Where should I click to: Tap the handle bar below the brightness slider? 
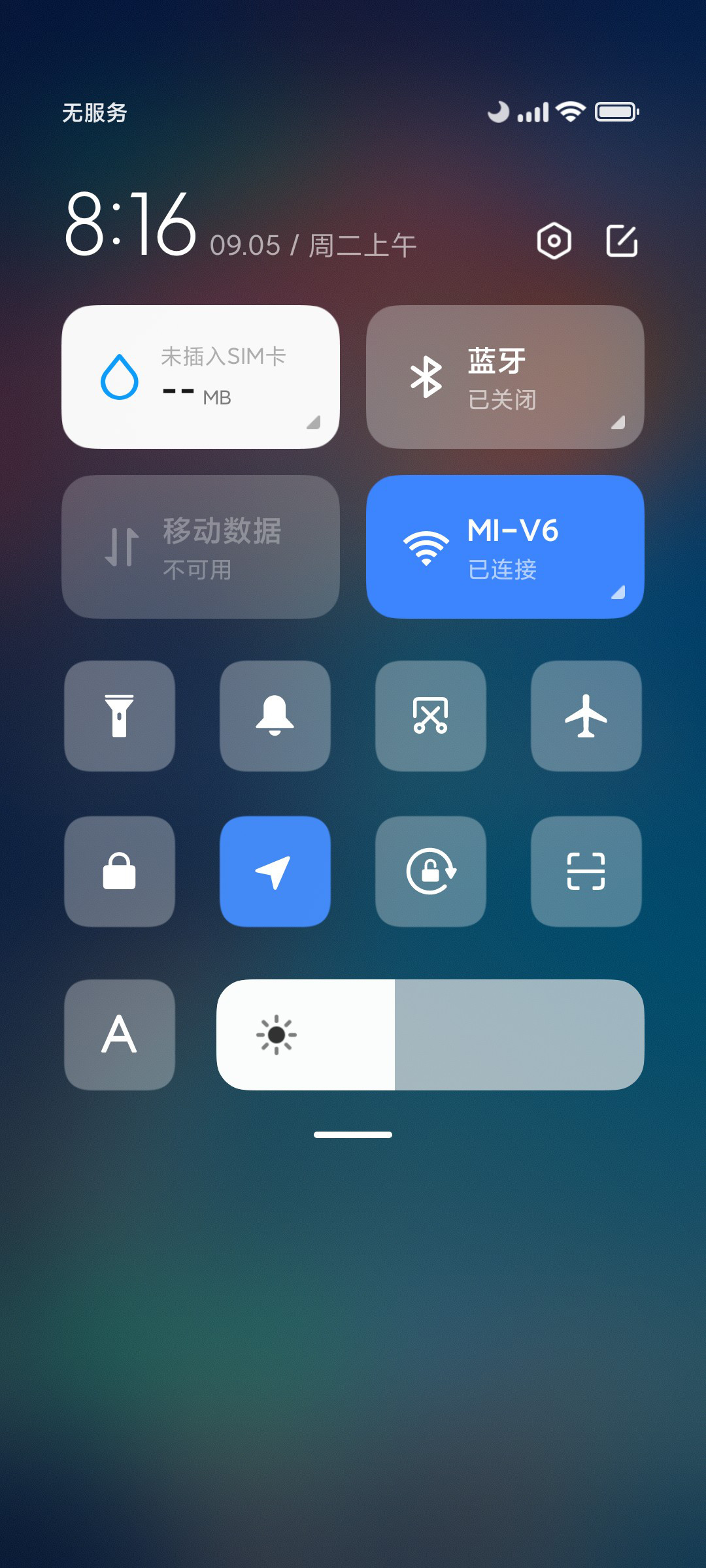point(353,1135)
